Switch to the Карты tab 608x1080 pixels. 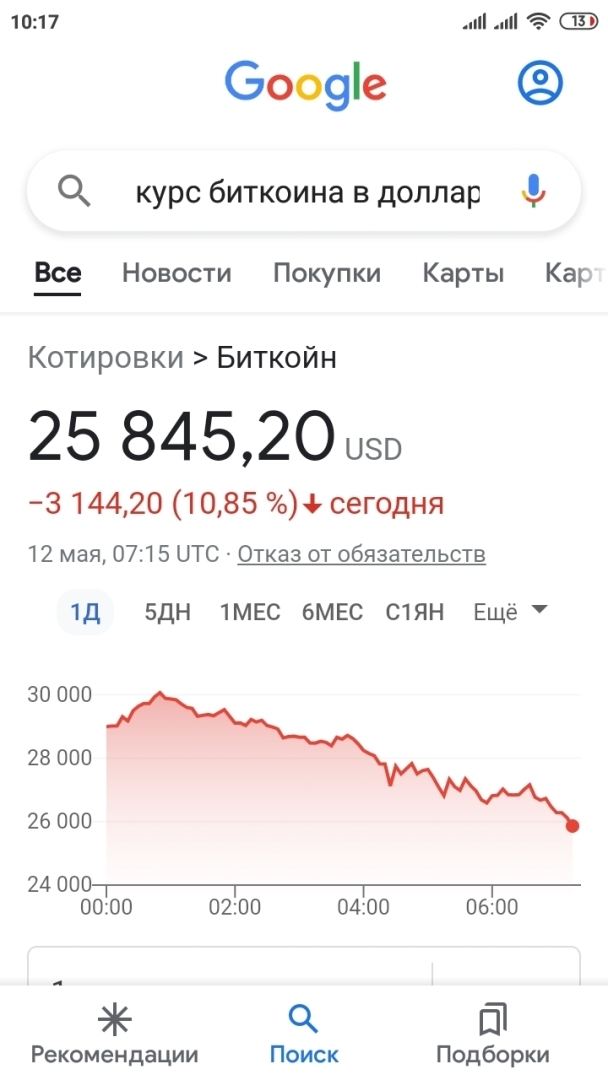click(463, 273)
